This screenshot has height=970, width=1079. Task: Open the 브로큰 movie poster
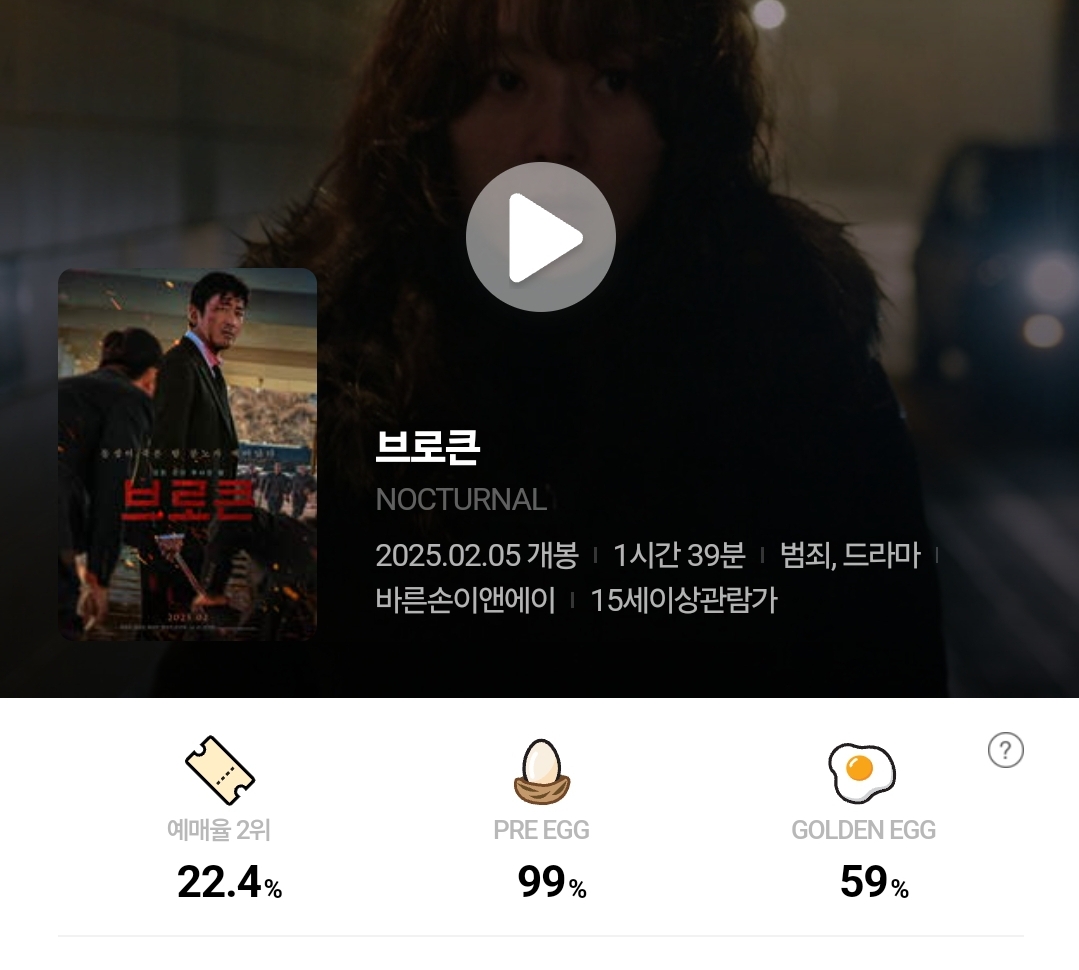tap(187, 454)
